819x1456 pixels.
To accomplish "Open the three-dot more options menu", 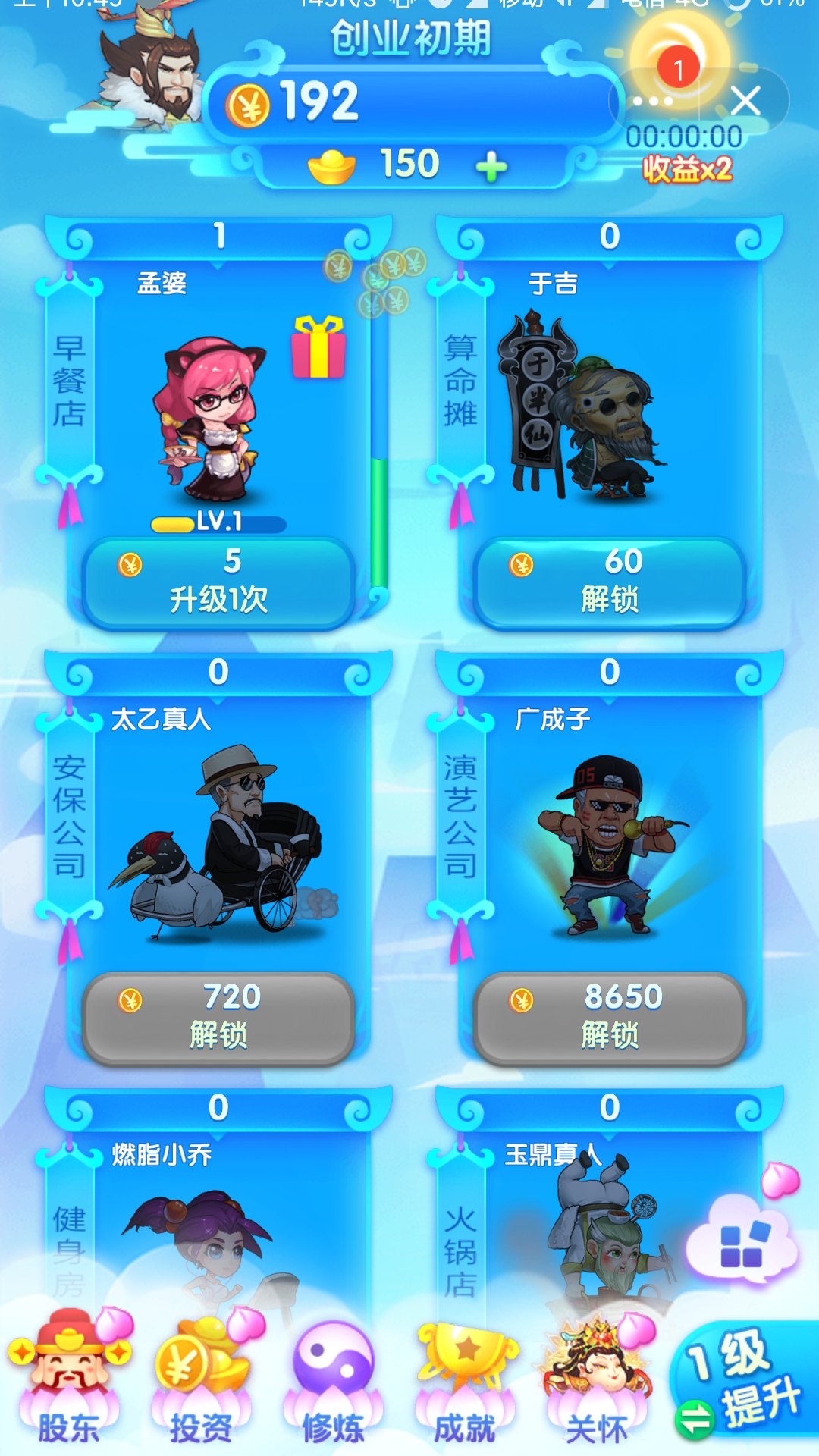I will coord(652,101).
